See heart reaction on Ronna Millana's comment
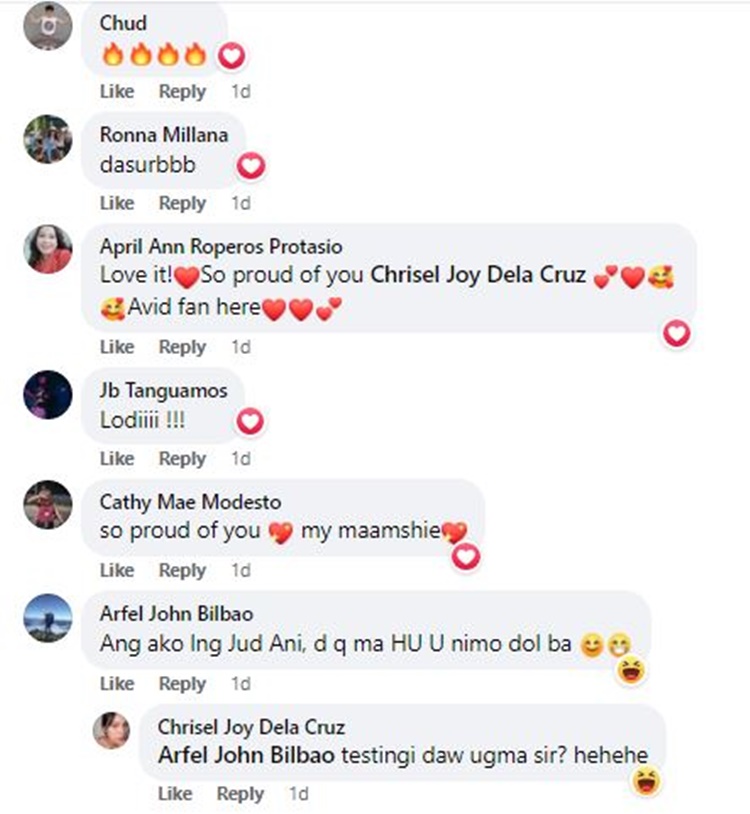Screen dimensions: 750x814 coord(250,166)
